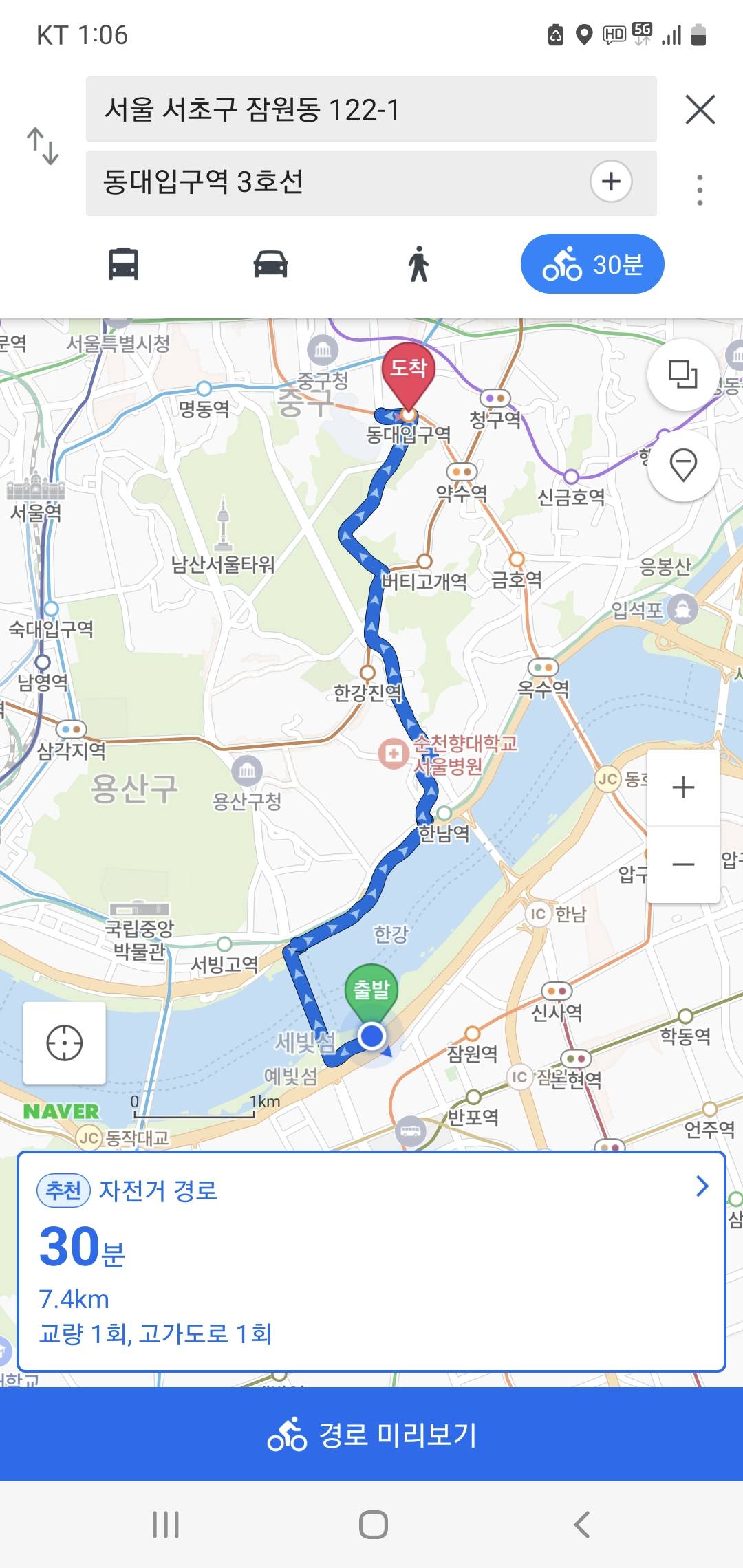
Task: Open the map layers button
Action: click(682, 374)
